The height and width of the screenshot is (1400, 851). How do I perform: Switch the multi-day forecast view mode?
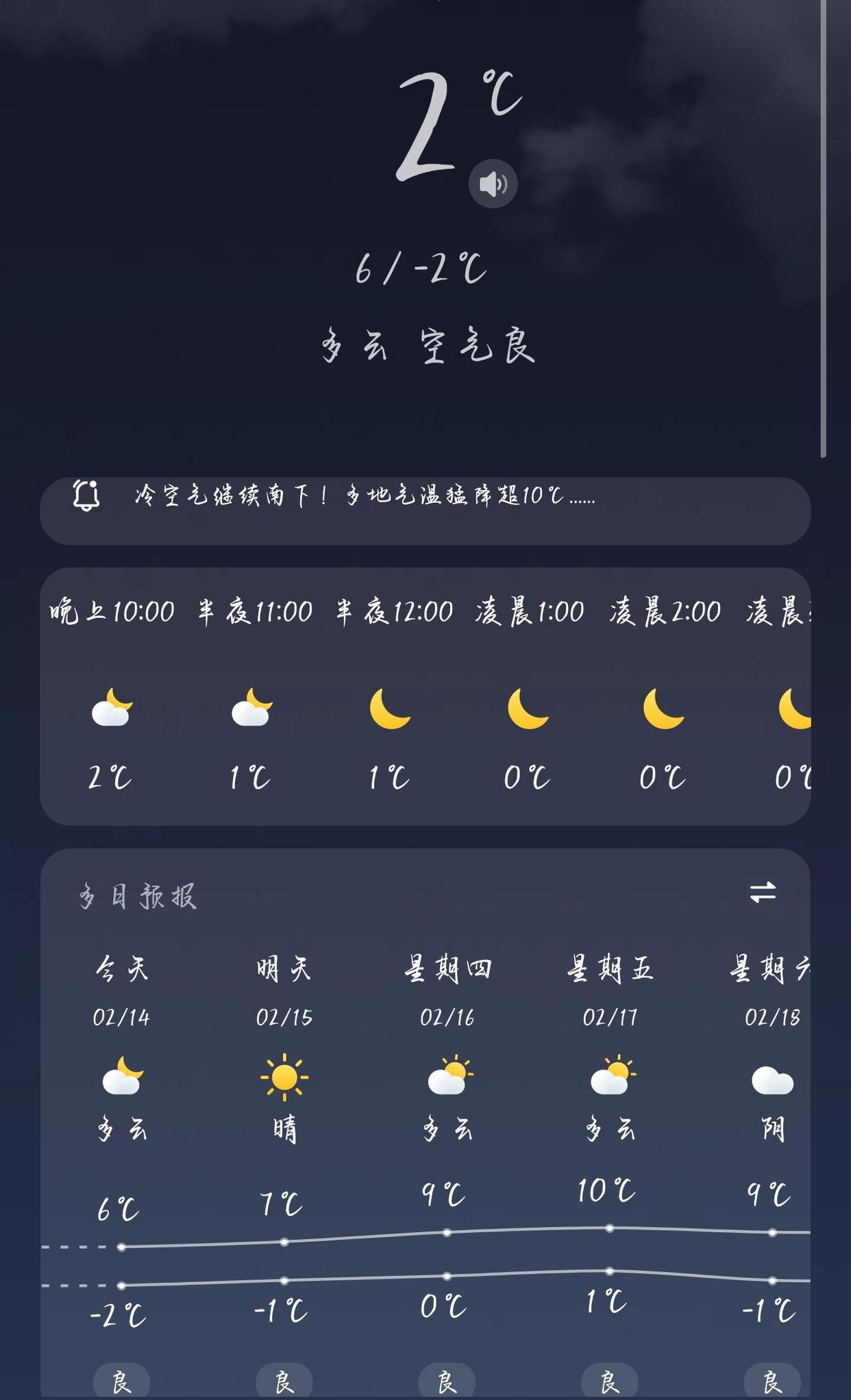coord(762,892)
